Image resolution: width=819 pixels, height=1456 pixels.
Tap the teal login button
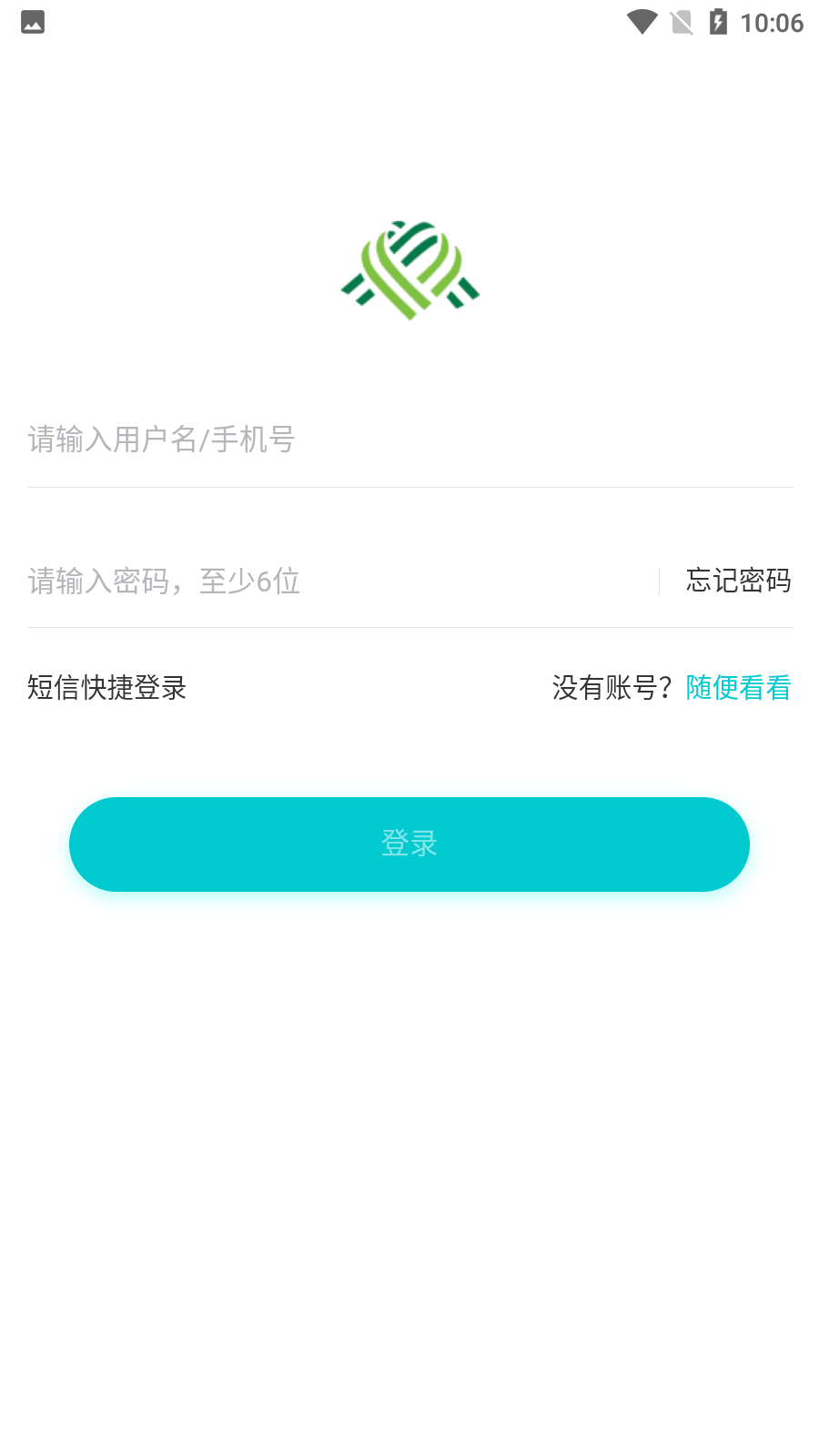pos(409,844)
